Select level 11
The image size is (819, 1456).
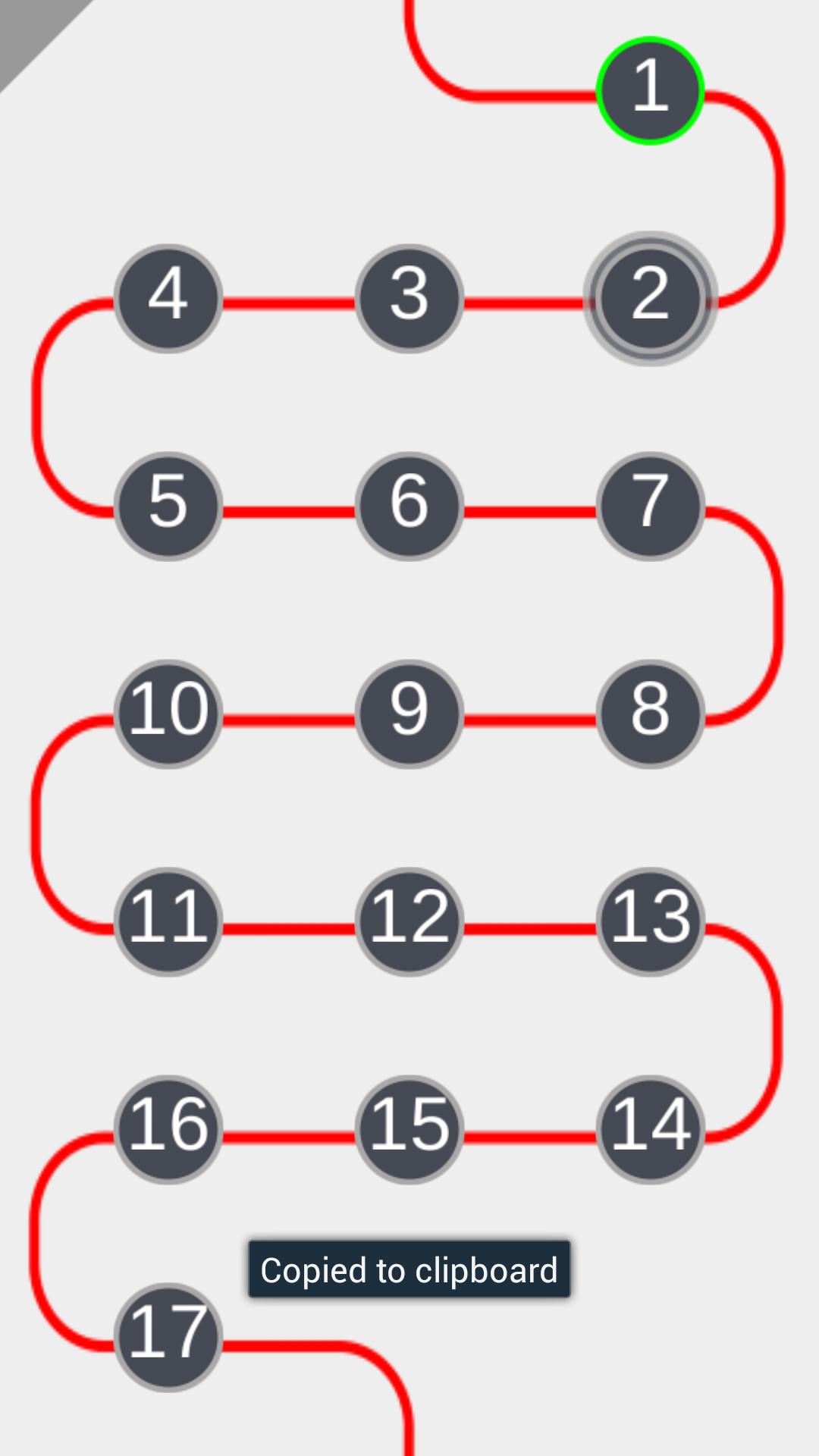pyautogui.click(x=168, y=921)
